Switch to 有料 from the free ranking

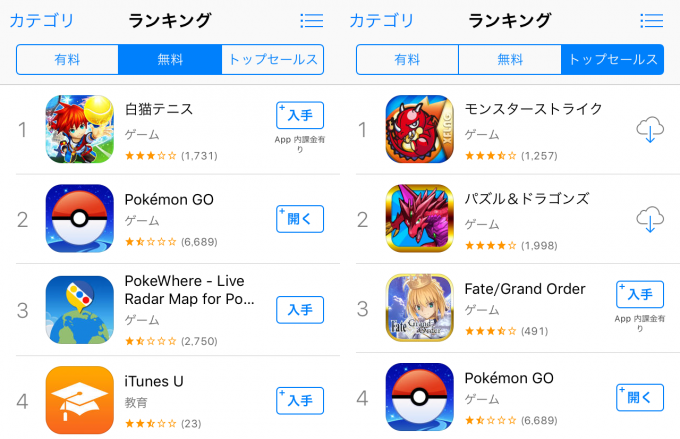[x=67, y=60]
